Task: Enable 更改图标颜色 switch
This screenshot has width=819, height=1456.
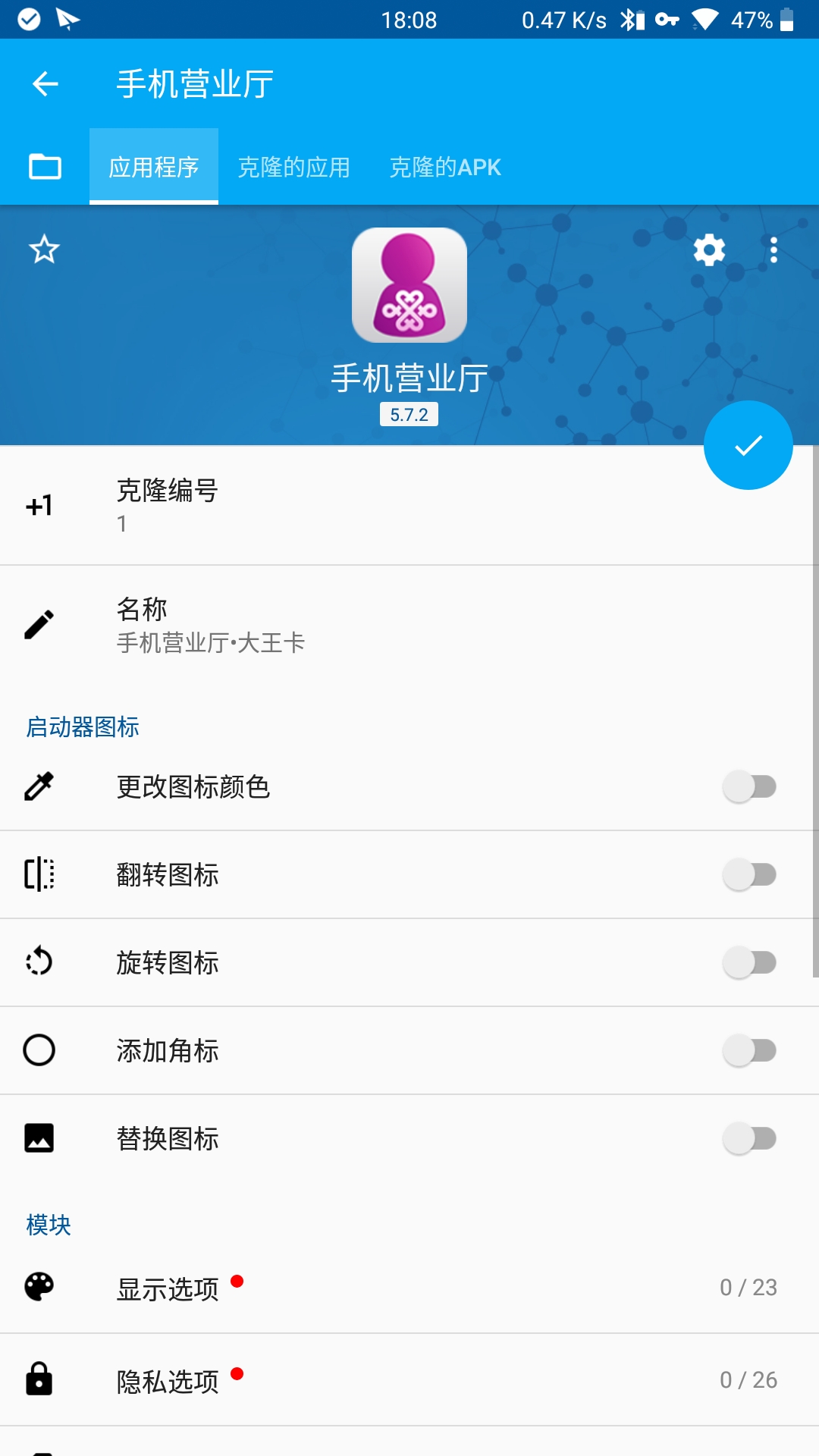Action: point(749,787)
